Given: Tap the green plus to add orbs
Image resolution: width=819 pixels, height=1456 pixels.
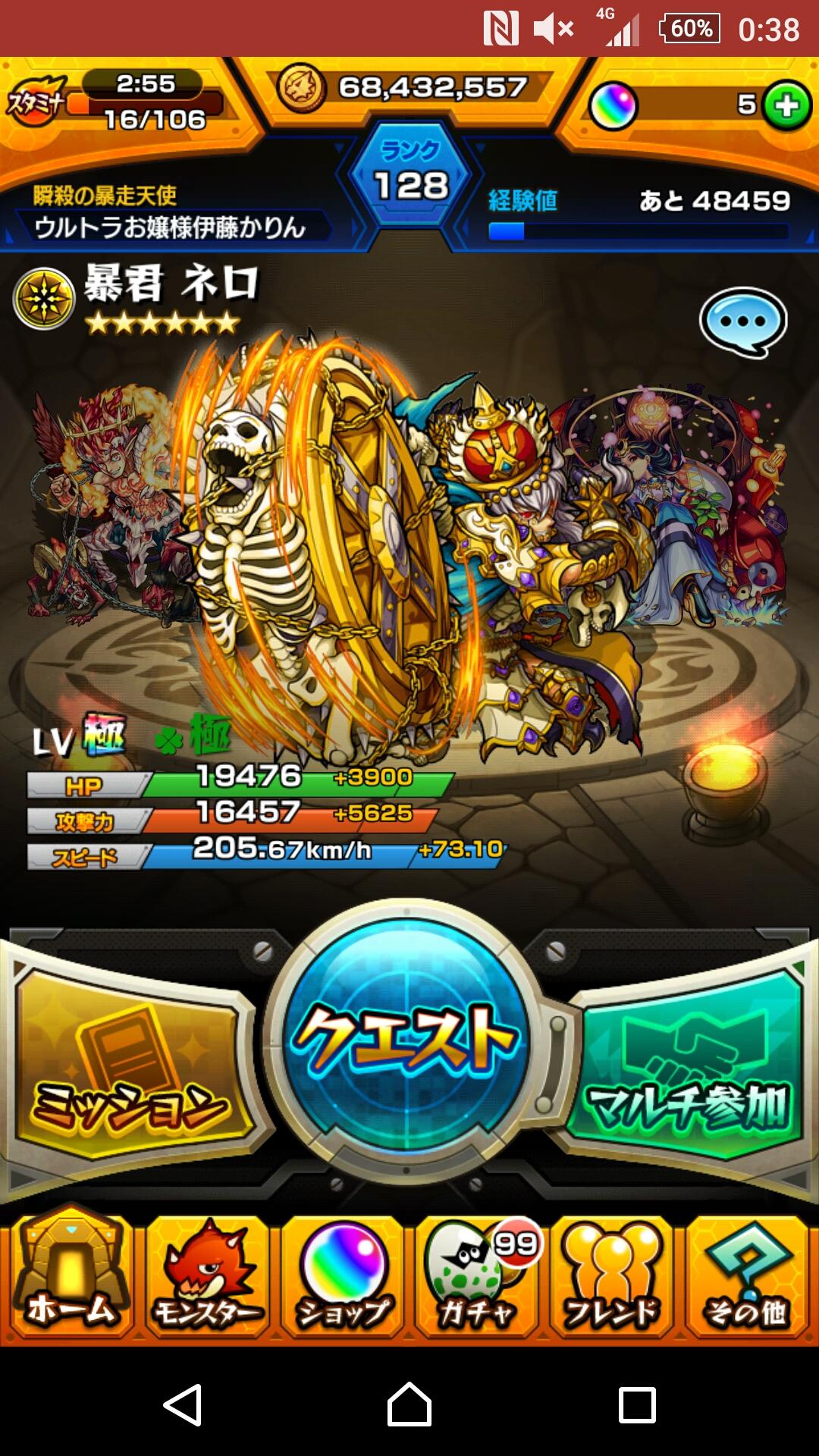Looking at the screenshot, I should point(786,105).
